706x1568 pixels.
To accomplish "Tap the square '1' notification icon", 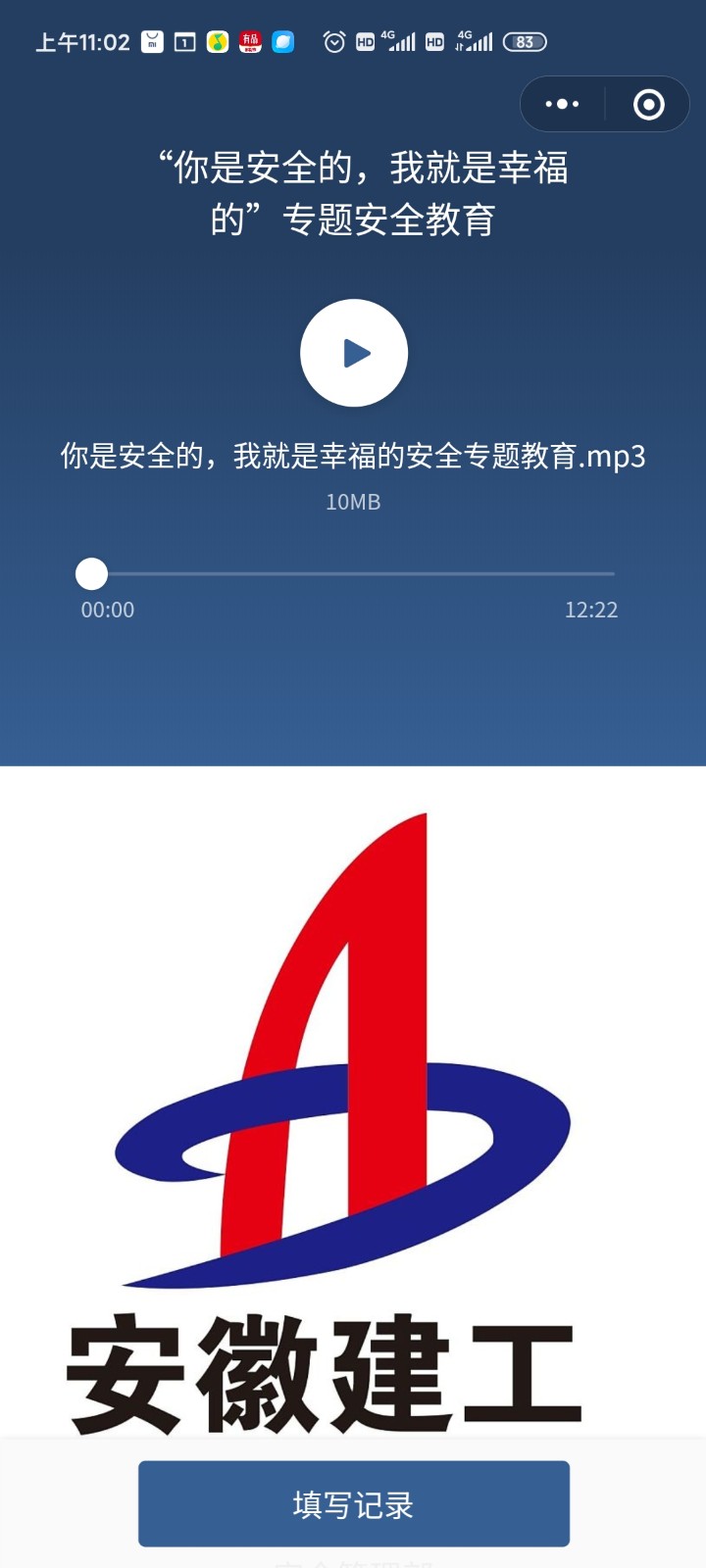I will [184, 41].
